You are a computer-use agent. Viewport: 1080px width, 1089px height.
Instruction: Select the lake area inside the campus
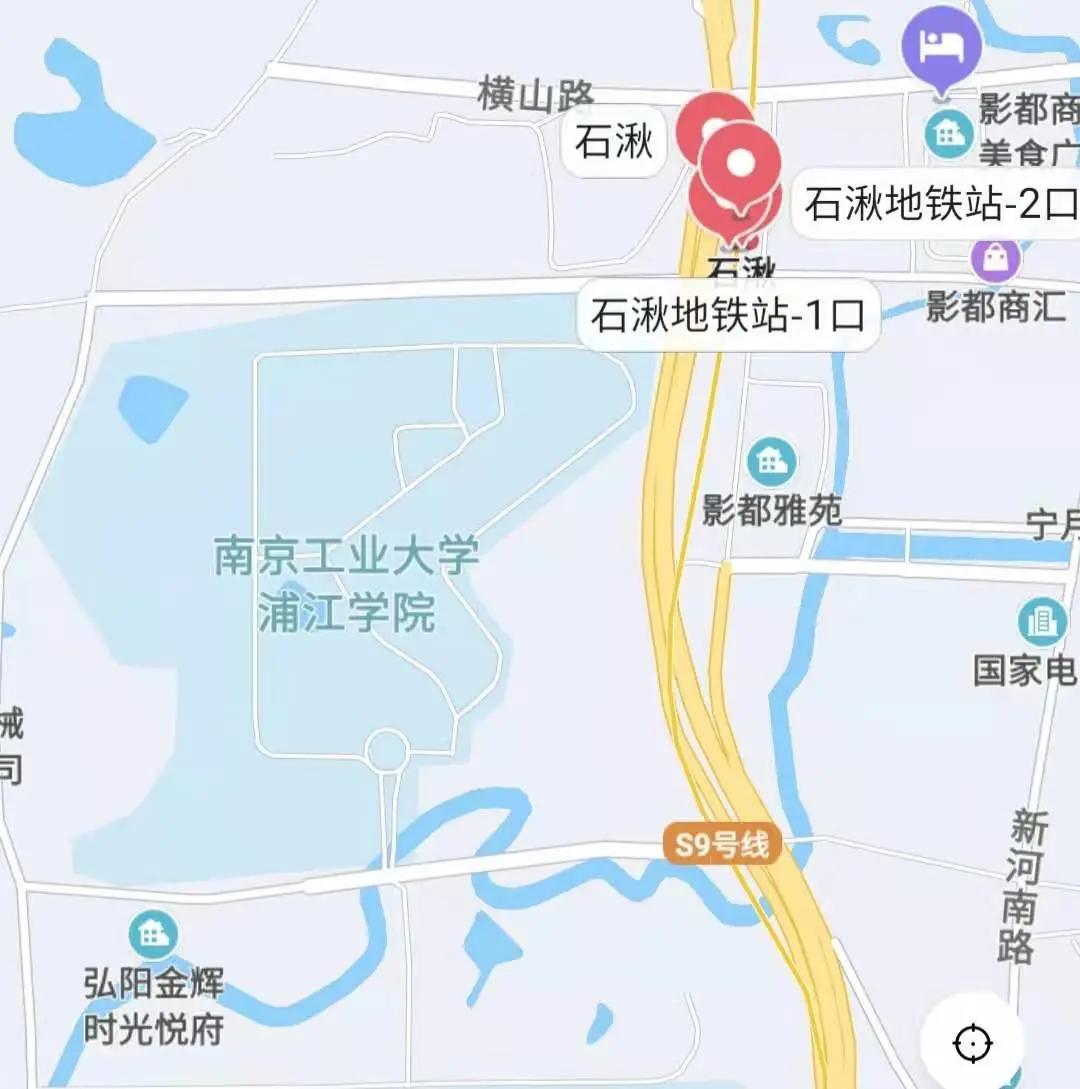[x=150, y=410]
